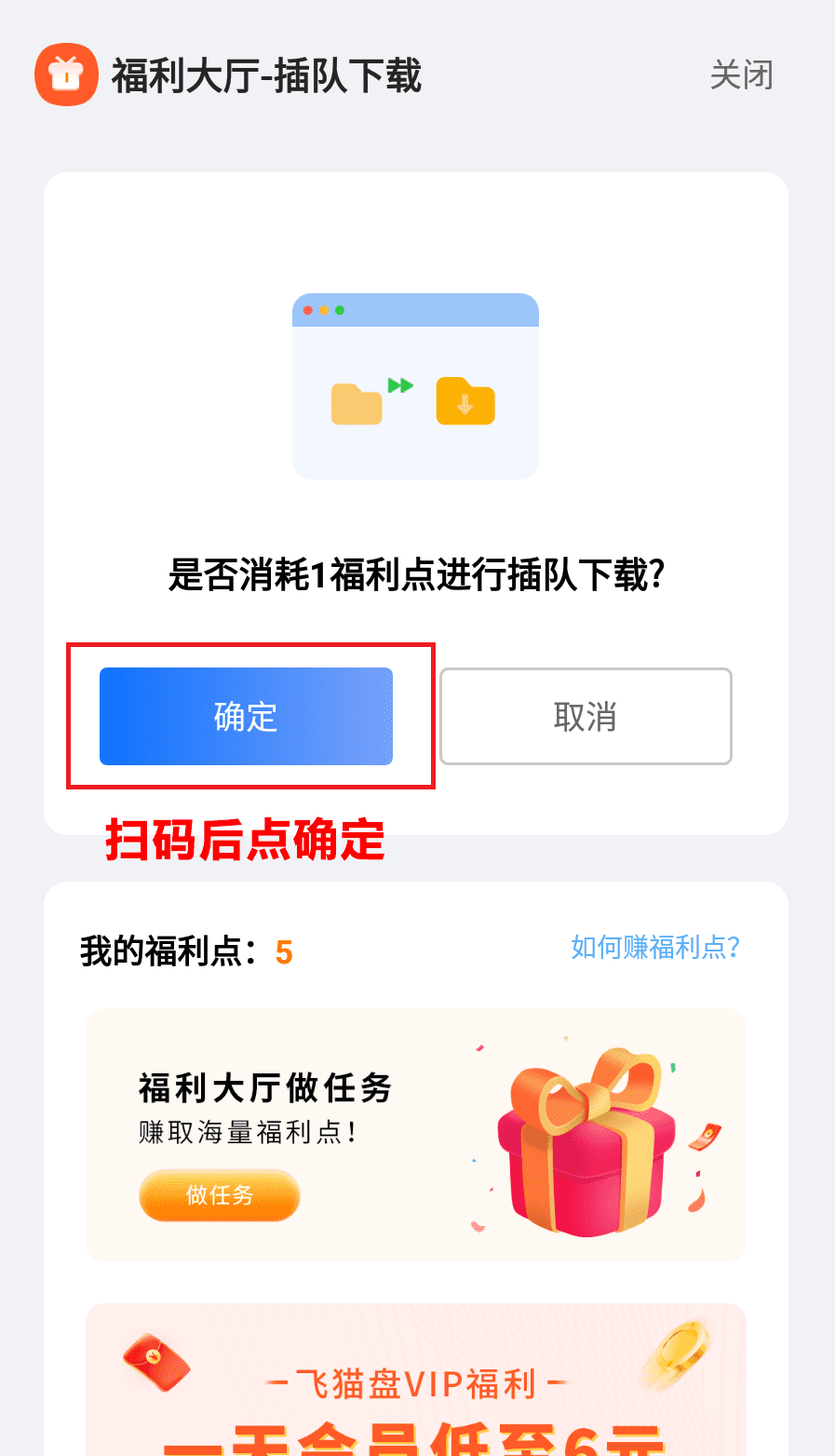
Task: Tap 关闭 to close the page
Action: [741, 75]
